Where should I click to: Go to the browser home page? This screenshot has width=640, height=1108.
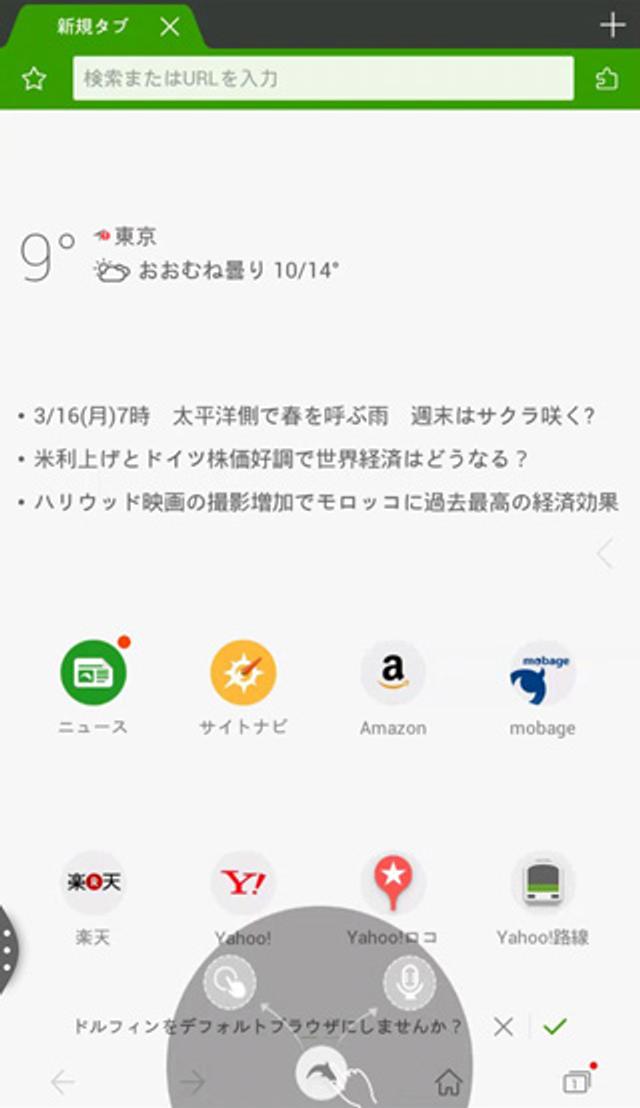pyautogui.click(x=449, y=1081)
